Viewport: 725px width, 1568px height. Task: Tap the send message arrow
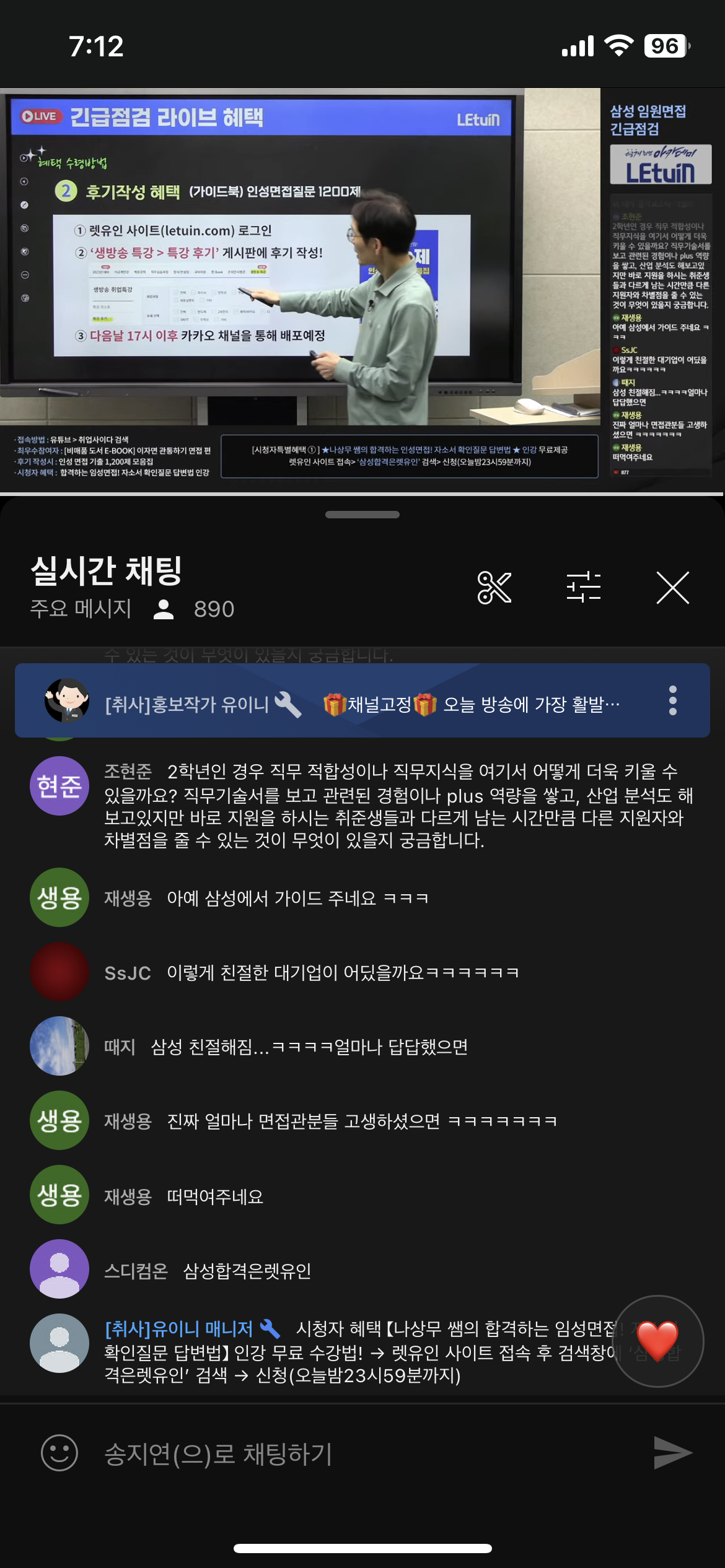click(672, 1453)
